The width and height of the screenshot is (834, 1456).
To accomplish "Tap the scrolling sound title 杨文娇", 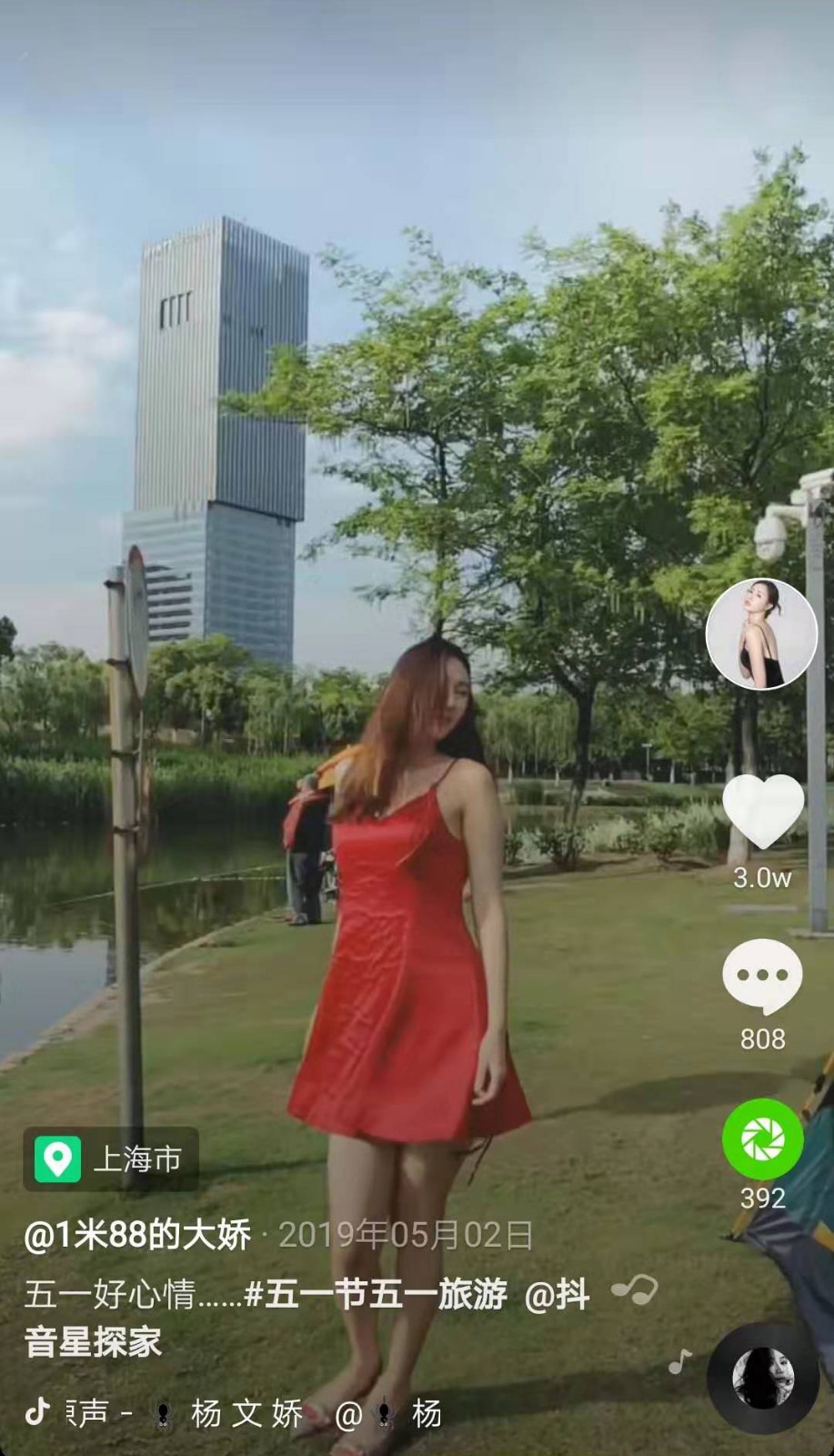I will (x=246, y=1413).
